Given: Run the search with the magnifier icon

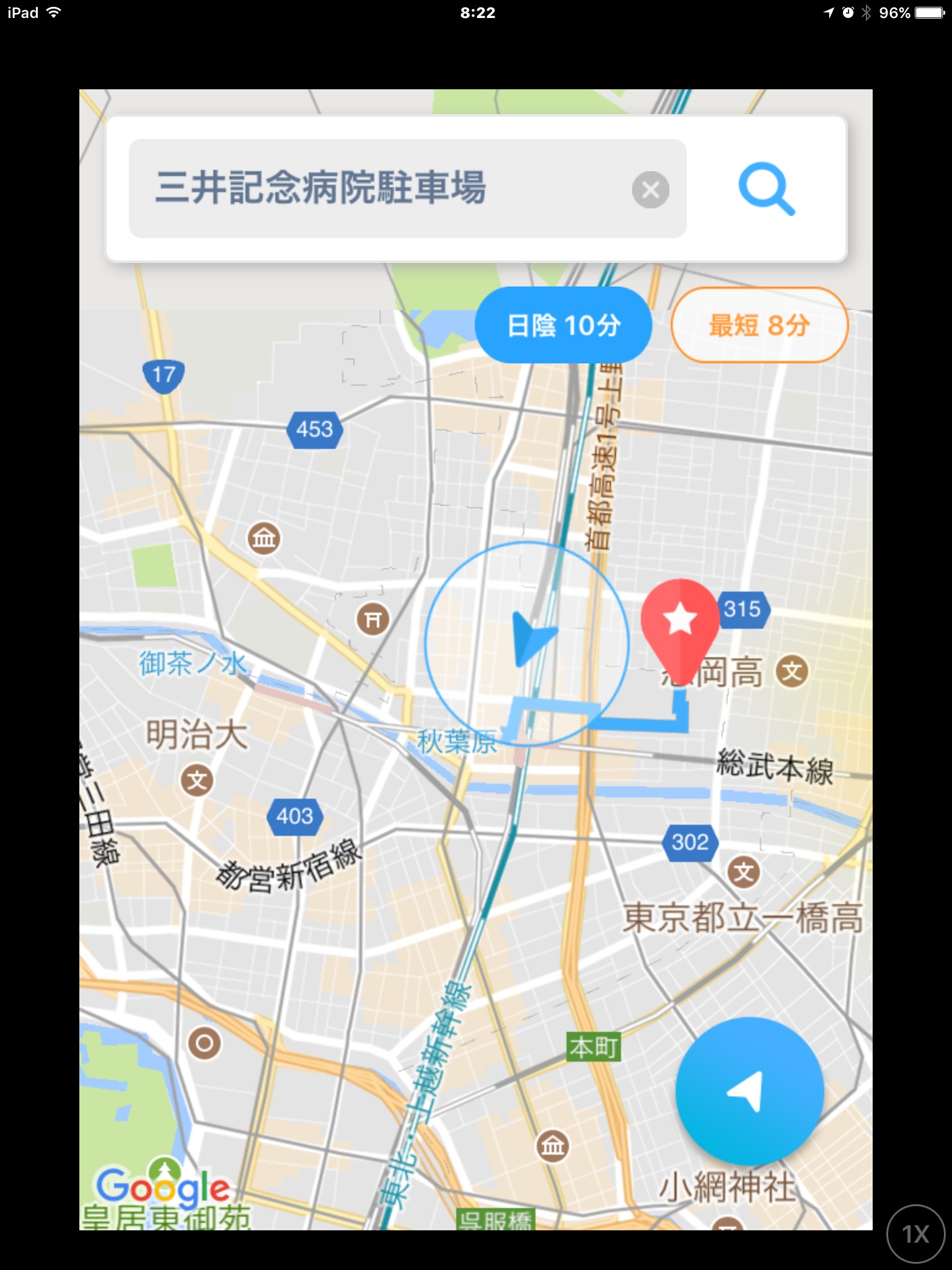Looking at the screenshot, I should 766,189.
